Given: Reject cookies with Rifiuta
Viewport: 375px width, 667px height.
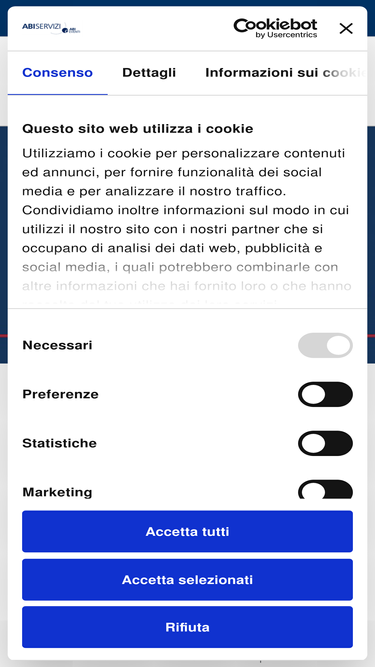Looking at the screenshot, I should 188,627.
